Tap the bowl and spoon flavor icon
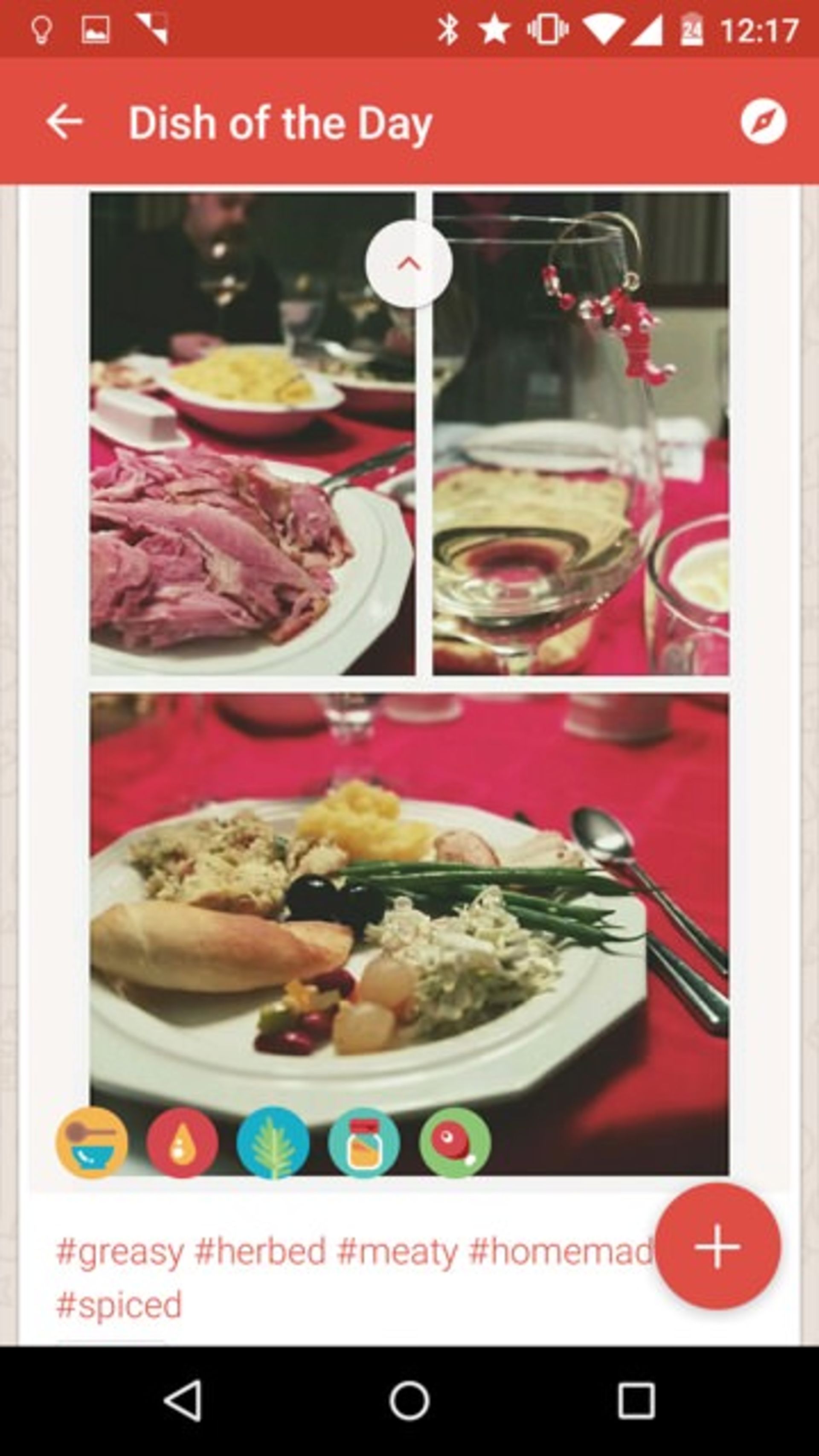Screen dimensions: 819x1456 click(92, 1142)
